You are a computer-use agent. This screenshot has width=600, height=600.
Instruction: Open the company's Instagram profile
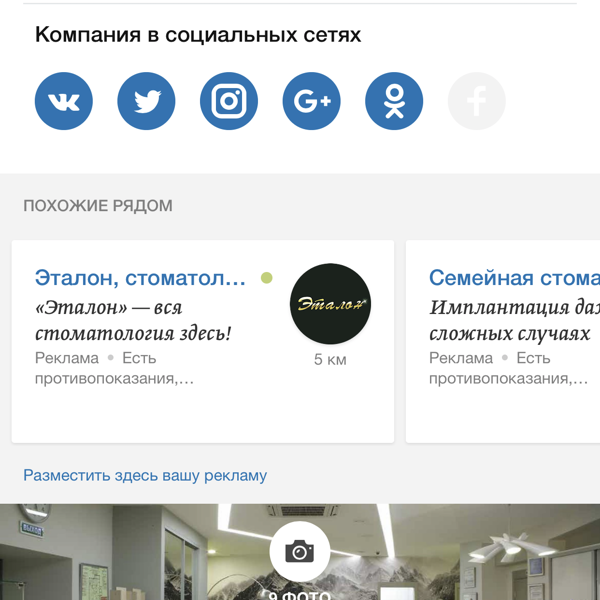pos(229,101)
